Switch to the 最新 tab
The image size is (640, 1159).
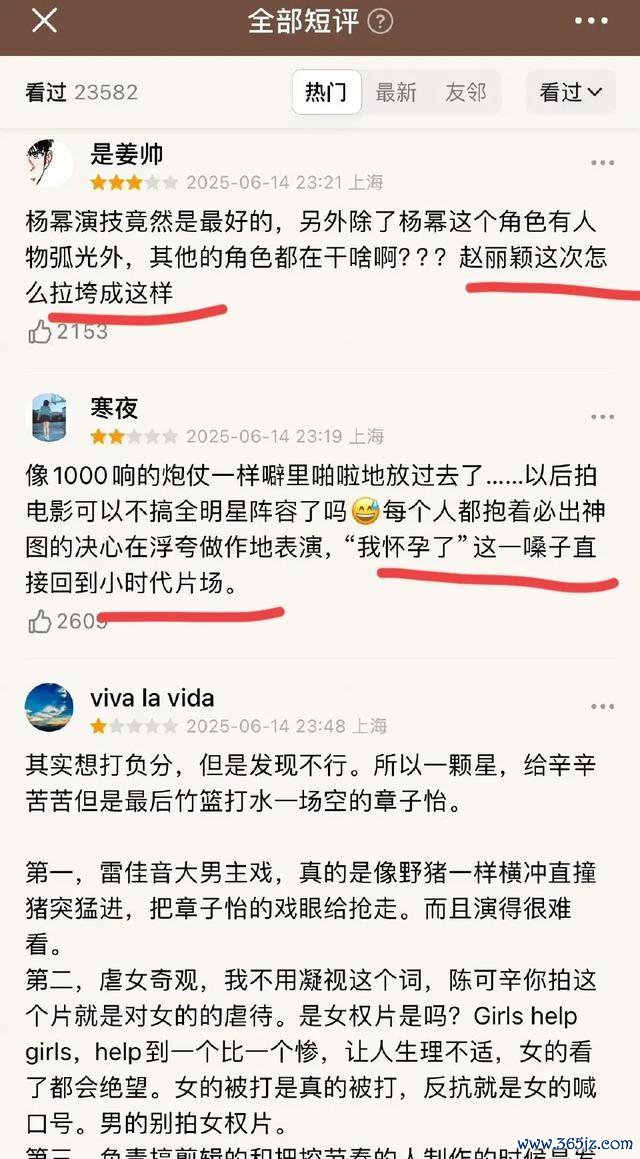pos(396,92)
